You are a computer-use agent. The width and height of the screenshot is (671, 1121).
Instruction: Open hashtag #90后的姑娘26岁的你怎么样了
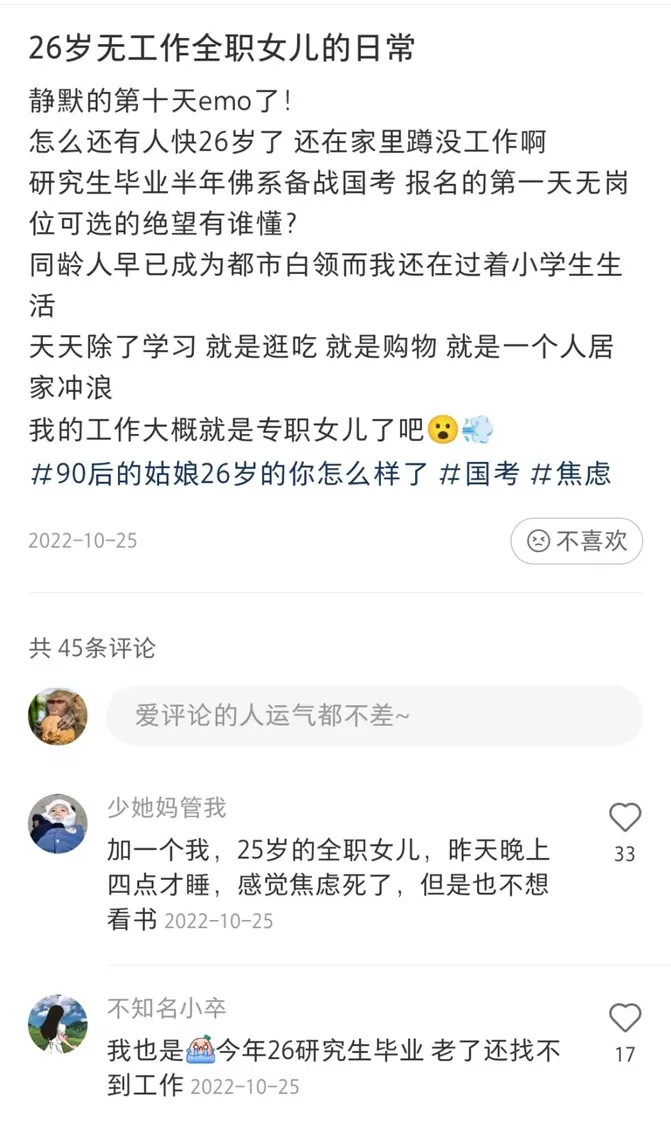[230, 474]
